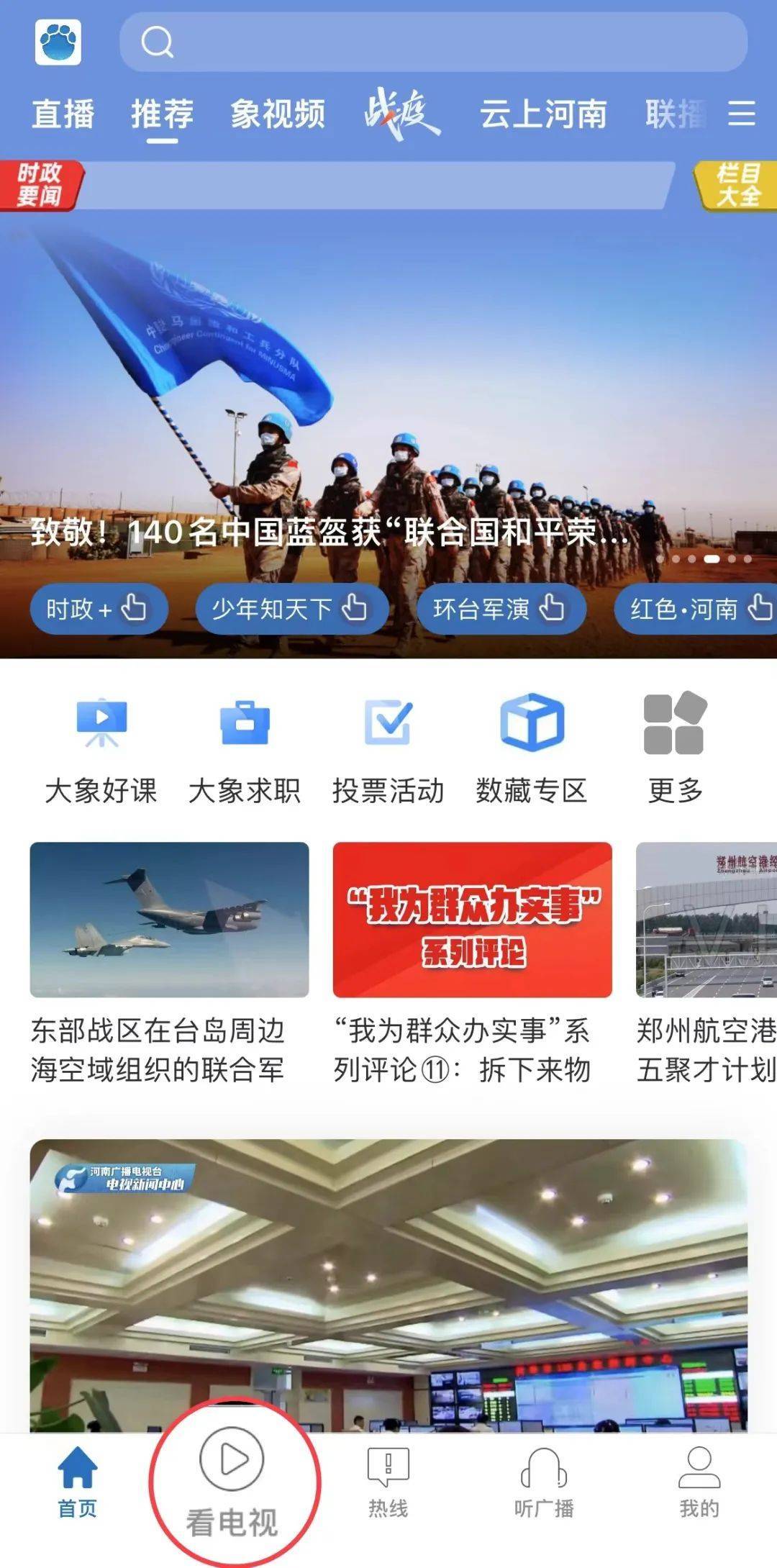Open the search bar at top

[432, 42]
